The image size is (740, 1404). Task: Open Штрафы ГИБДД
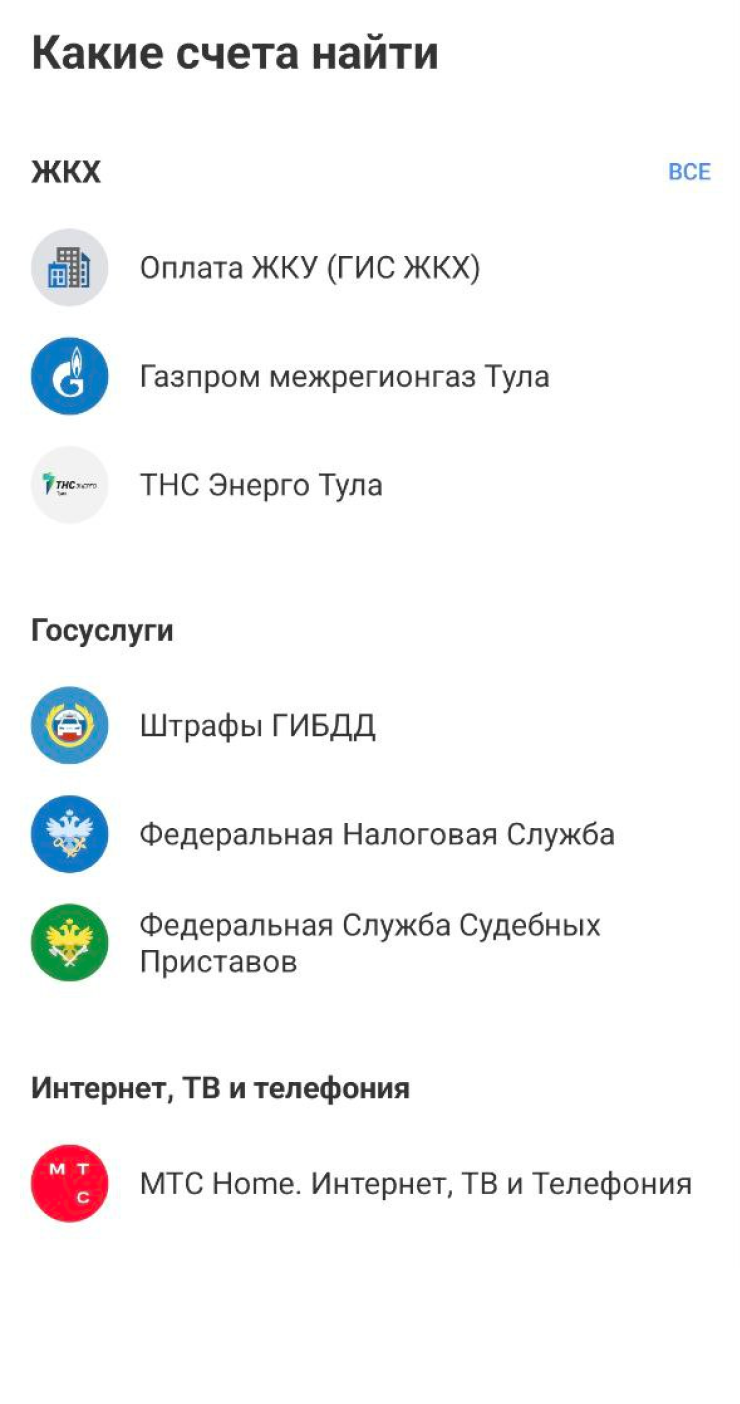click(x=257, y=726)
